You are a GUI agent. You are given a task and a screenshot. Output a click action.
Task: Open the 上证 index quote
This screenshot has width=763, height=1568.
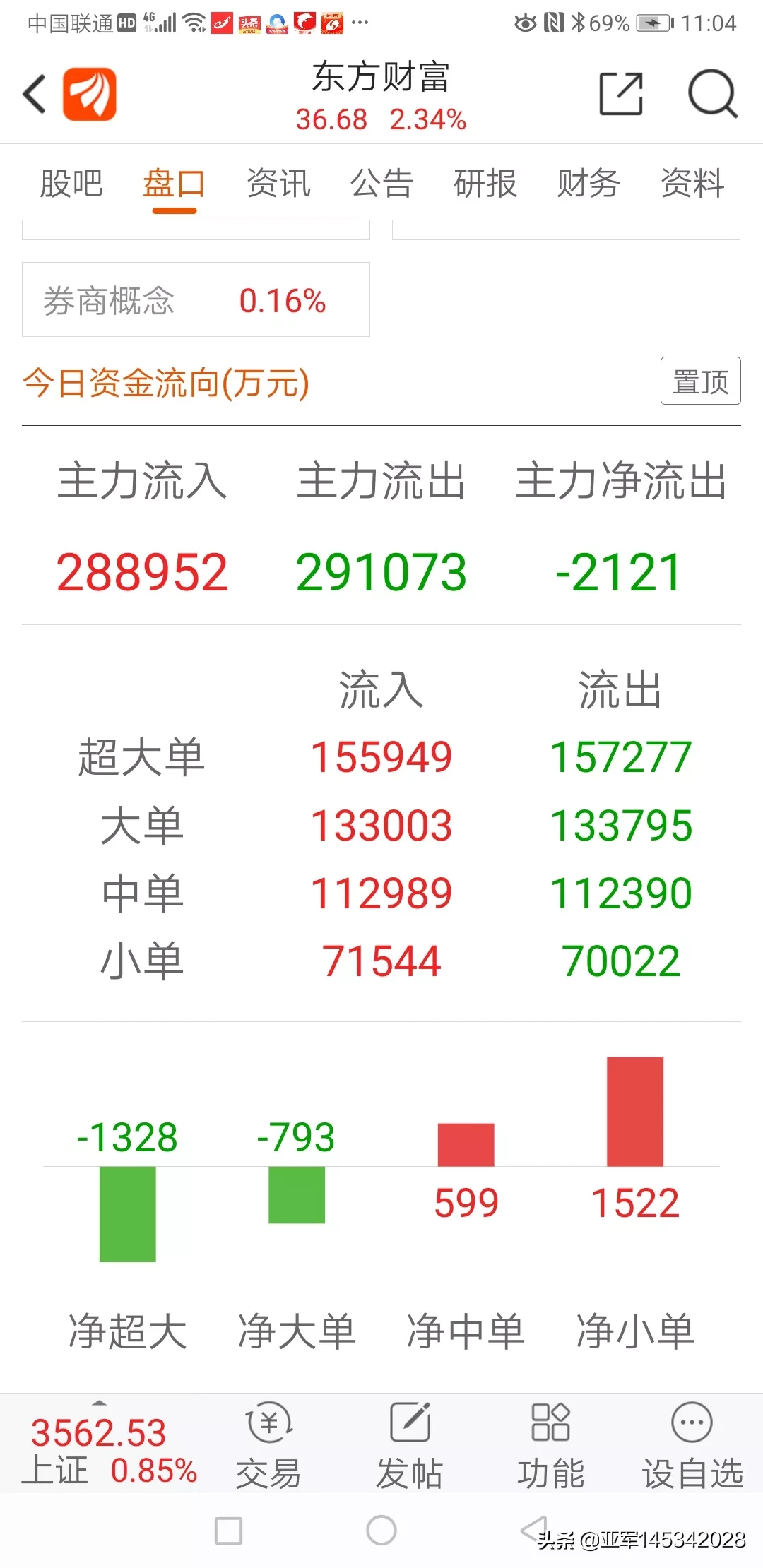pos(100,1444)
